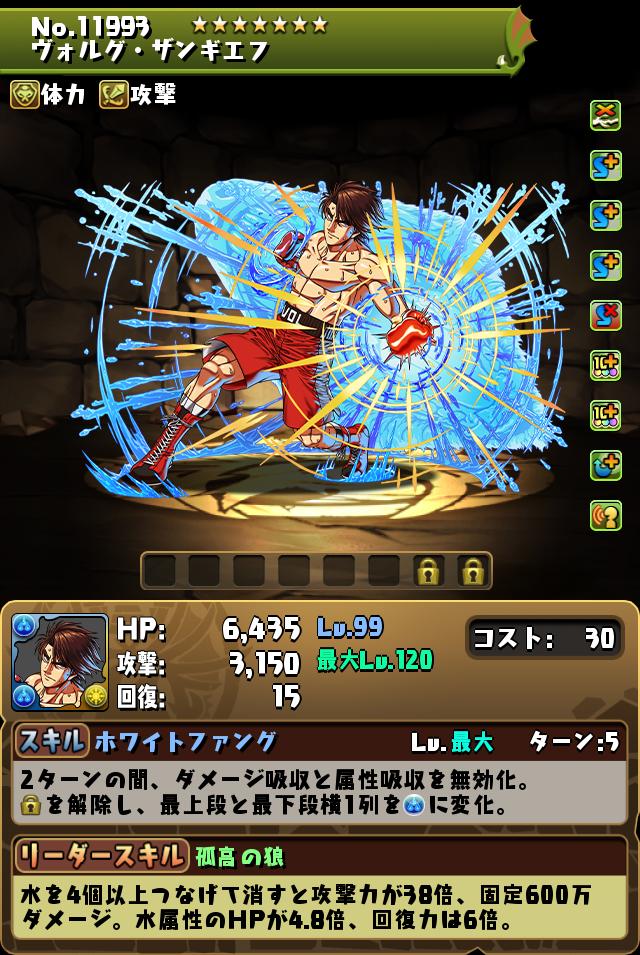The width and height of the screenshot is (640, 955).
Task: Tap the skill bind resist awakening icon
Action: [x=606, y=316]
